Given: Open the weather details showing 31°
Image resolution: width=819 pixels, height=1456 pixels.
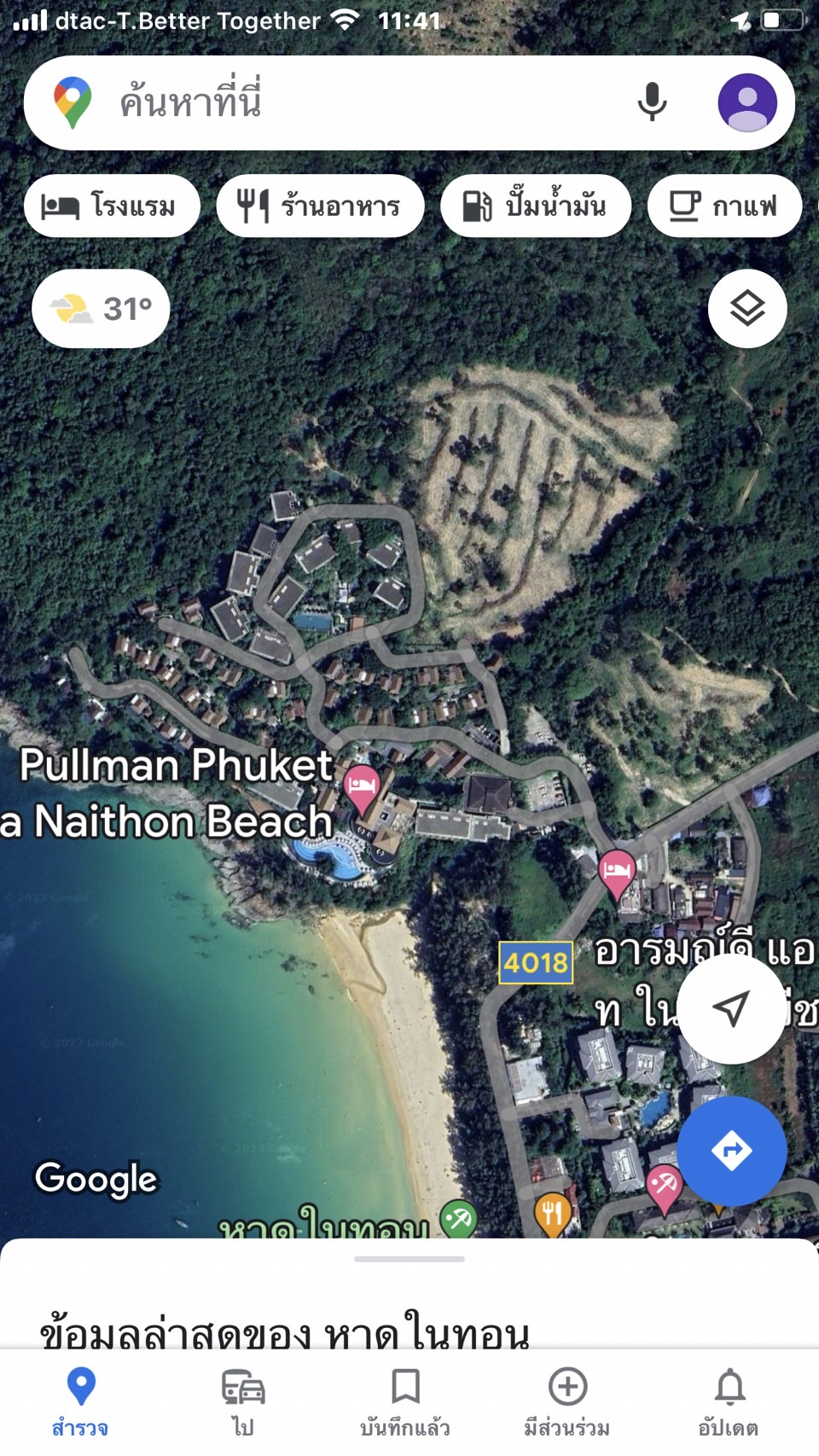Looking at the screenshot, I should (x=99, y=309).
